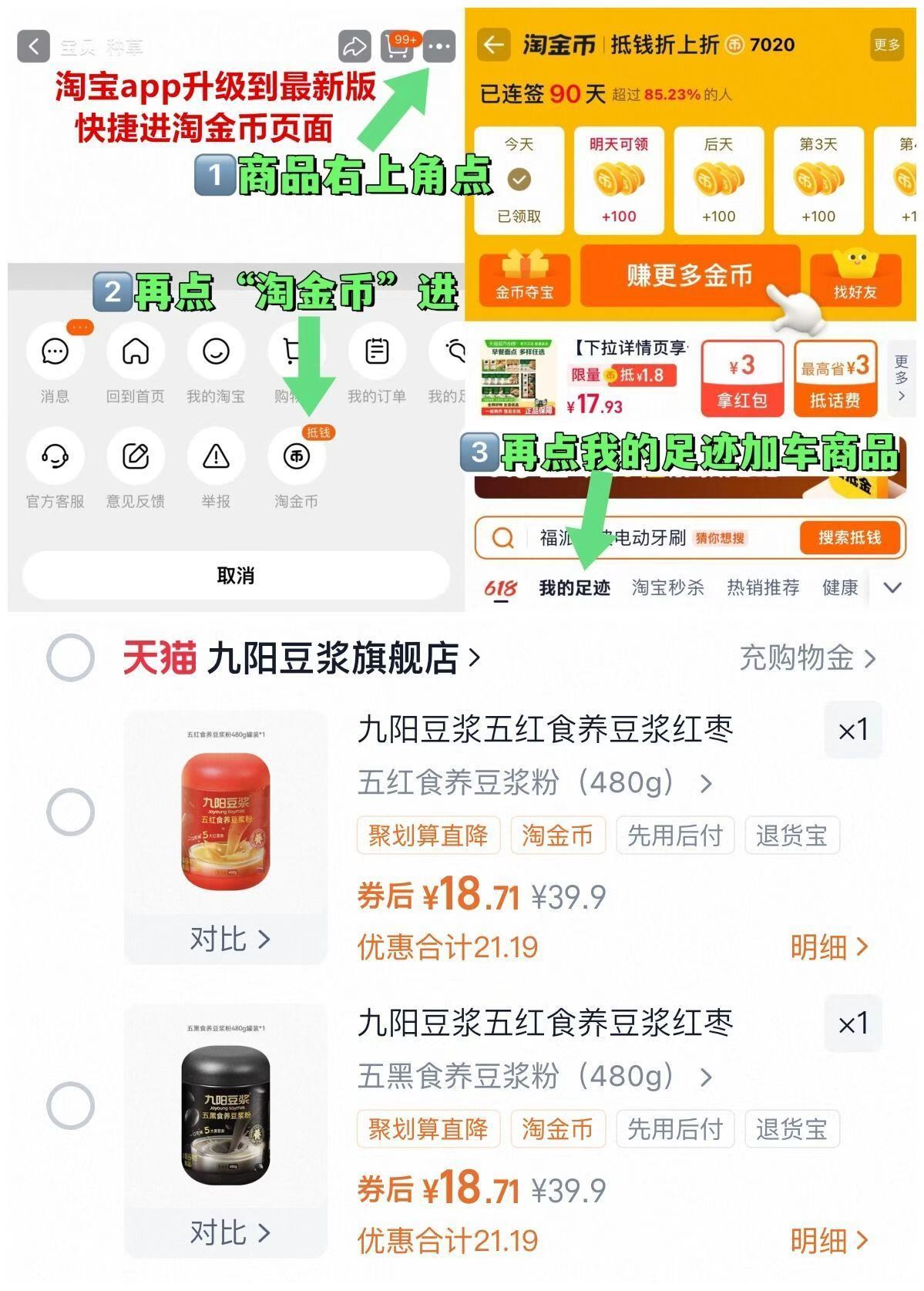Switch to the 我的足迹 tab
Screen dimensions: 924x1291
(573, 588)
